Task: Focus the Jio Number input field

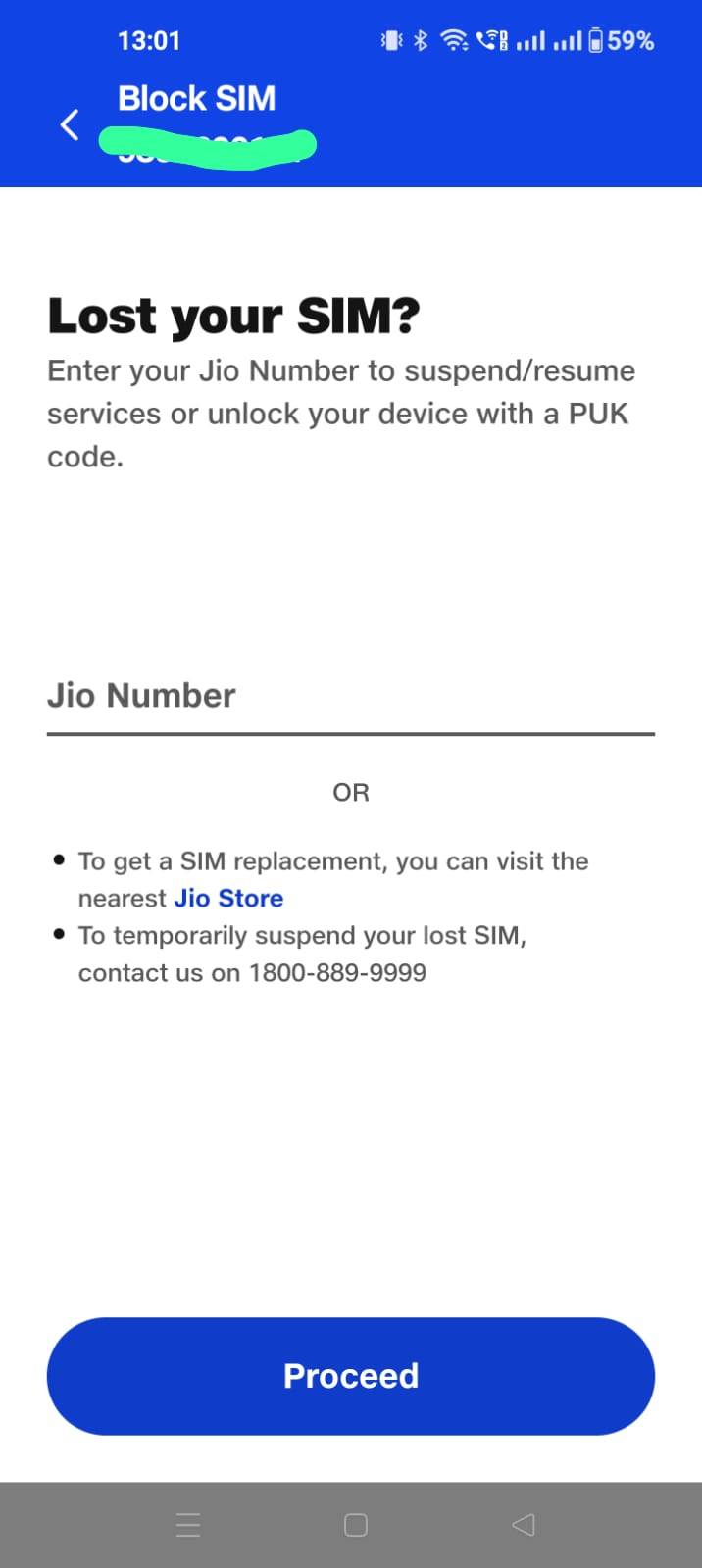Action: click(350, 697)
